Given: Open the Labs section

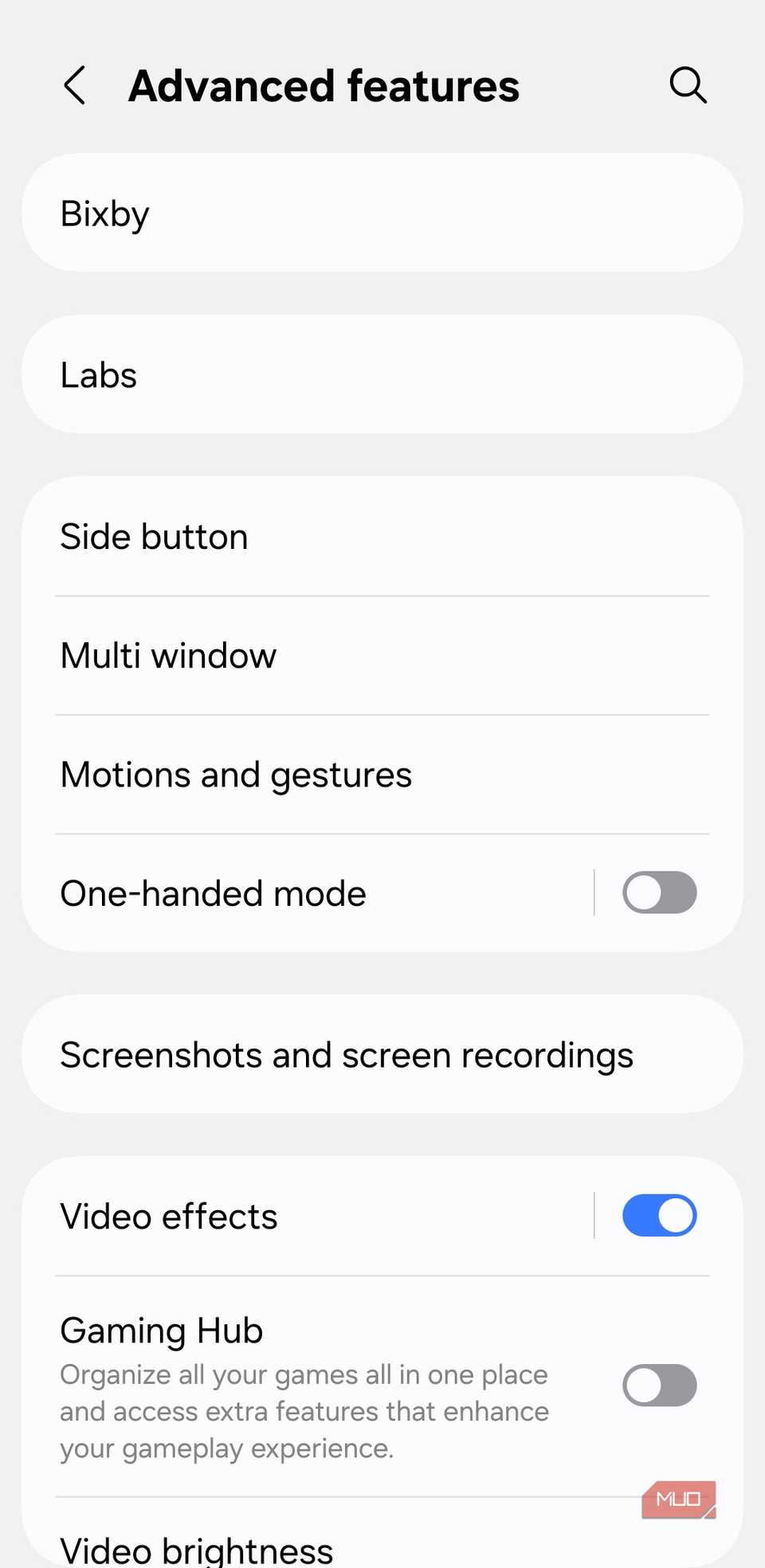Looking at the screenshot, I should (x=382, y=374).
